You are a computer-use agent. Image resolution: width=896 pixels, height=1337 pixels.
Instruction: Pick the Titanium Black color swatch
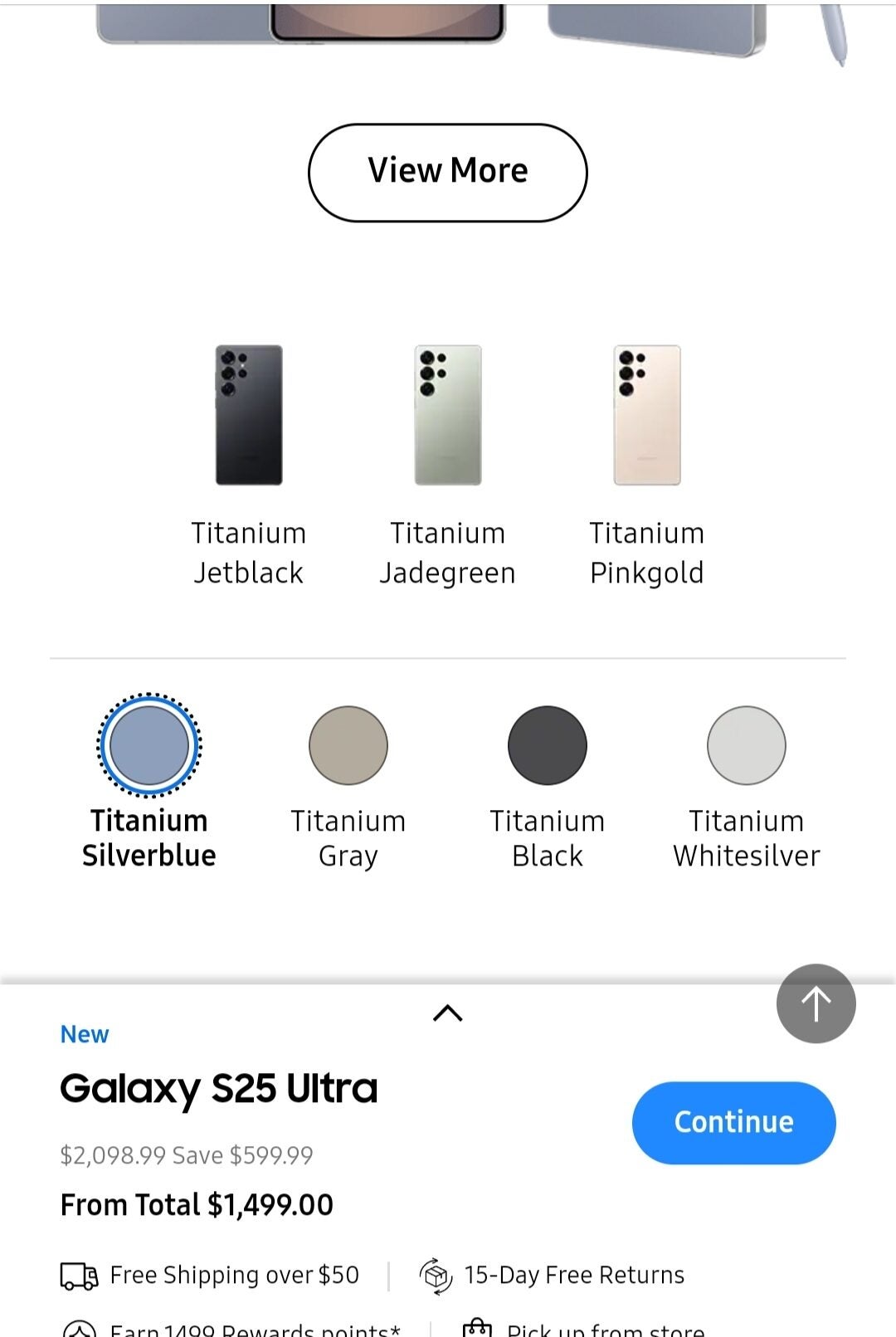point(548,745)
